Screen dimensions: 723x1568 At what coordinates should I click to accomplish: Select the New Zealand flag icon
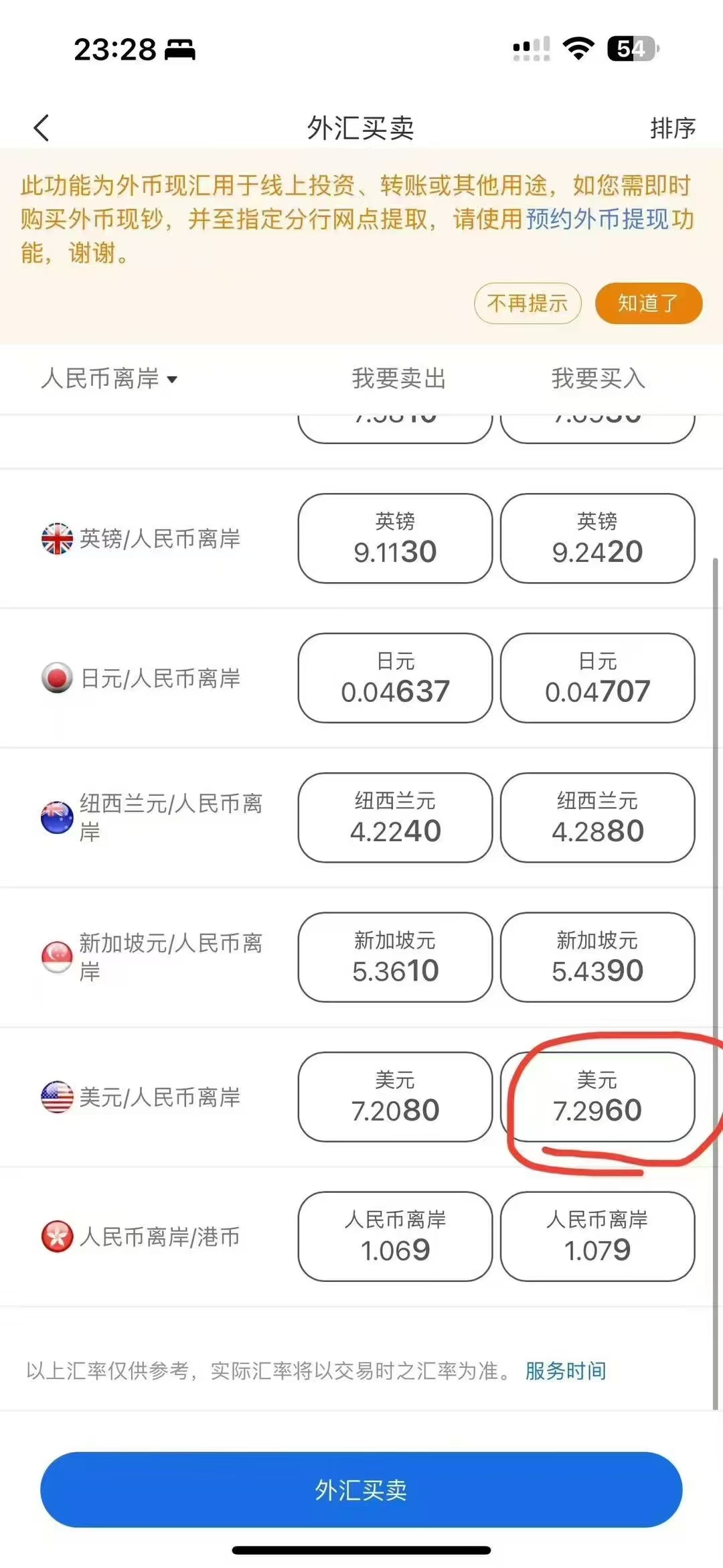point(58,818)
